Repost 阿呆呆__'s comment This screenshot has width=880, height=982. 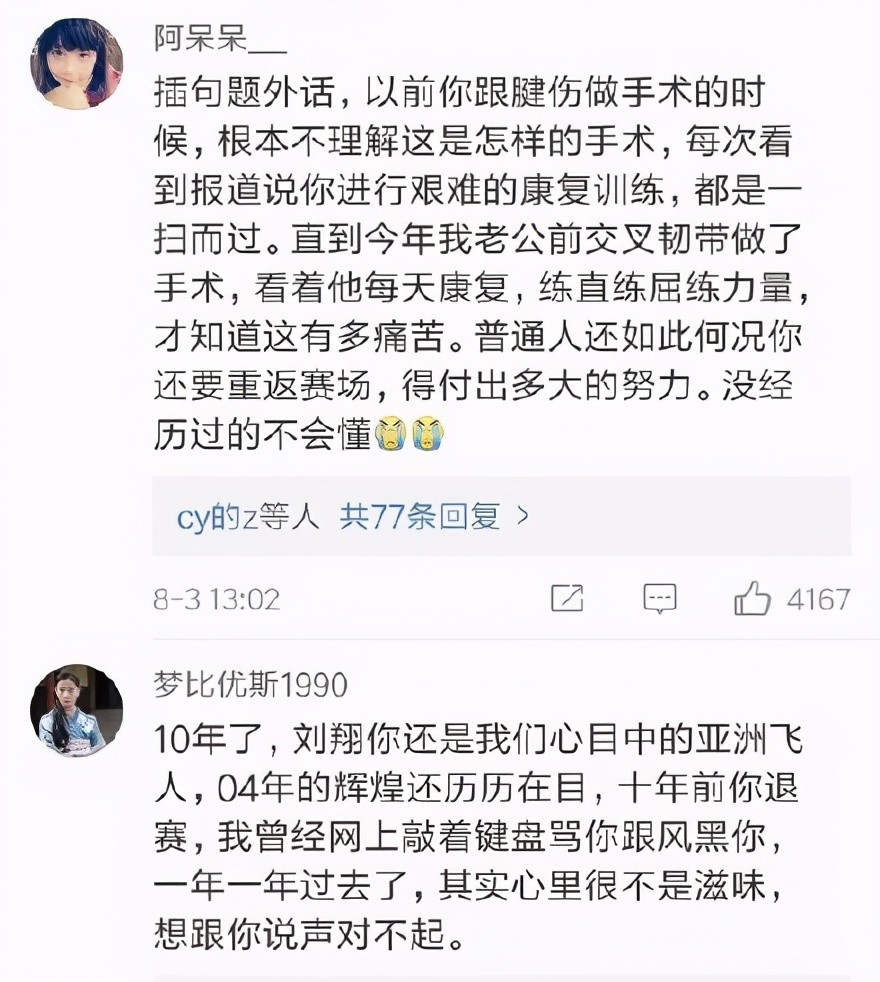[x=567, y=598]
